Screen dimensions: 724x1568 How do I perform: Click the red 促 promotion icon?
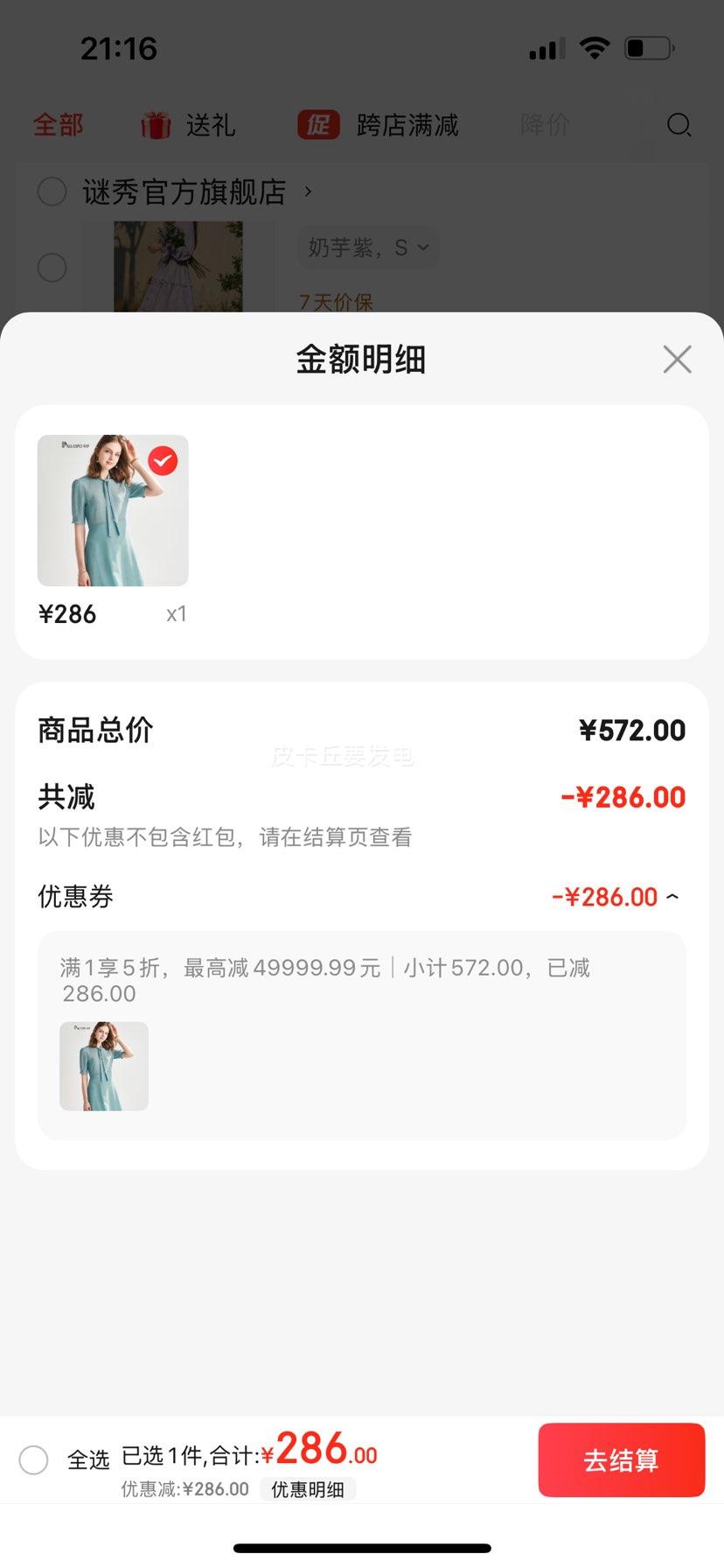317,125
